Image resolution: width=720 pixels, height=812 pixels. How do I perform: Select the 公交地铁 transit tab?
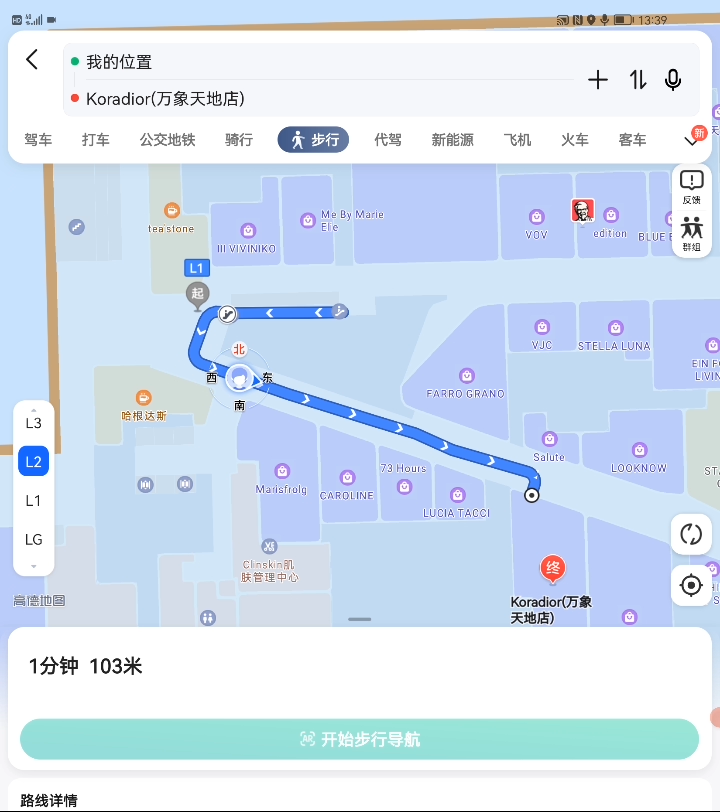pyautogui.click(x=167, y=140)
